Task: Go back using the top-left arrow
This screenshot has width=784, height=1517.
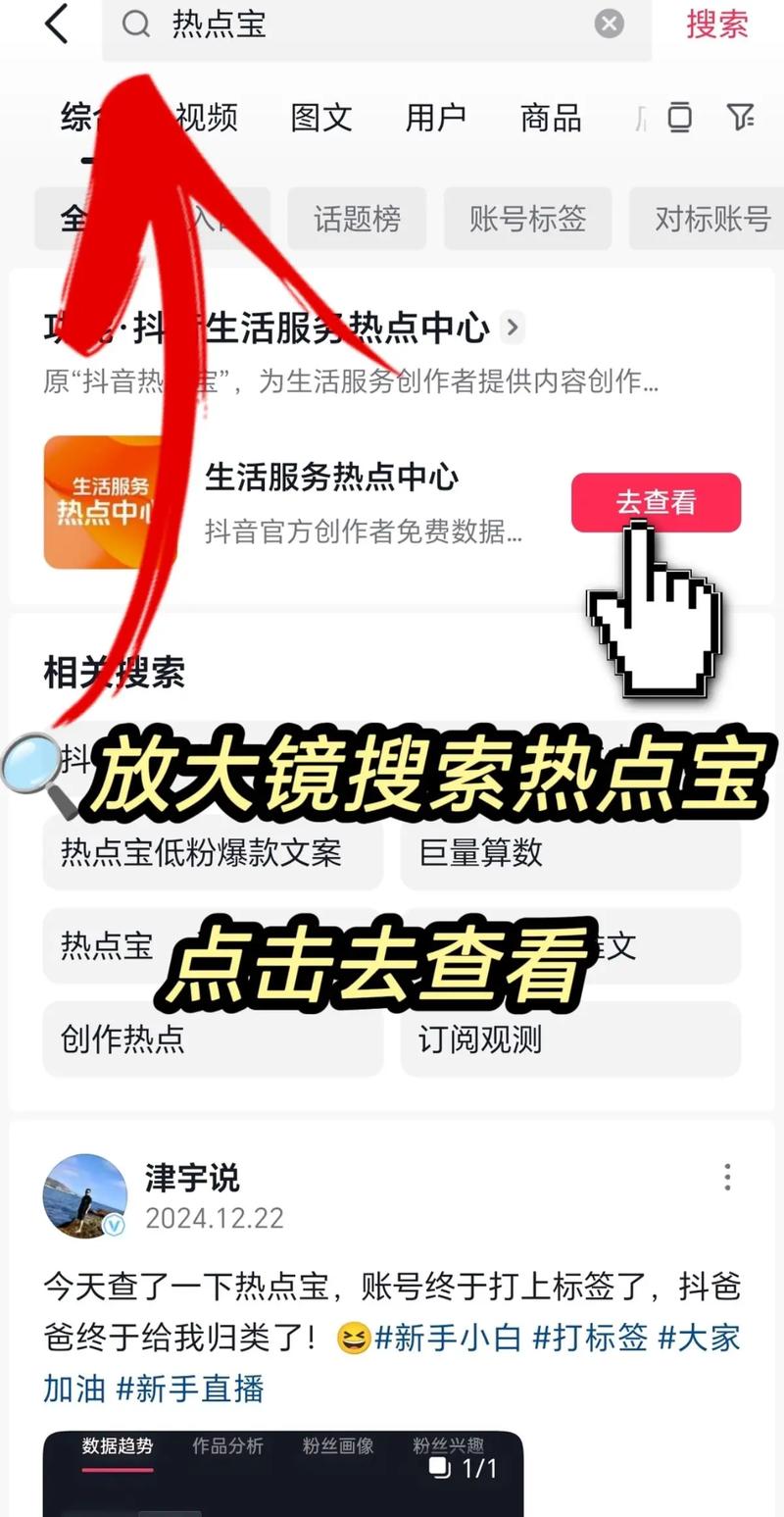Action: coord(57,25)
